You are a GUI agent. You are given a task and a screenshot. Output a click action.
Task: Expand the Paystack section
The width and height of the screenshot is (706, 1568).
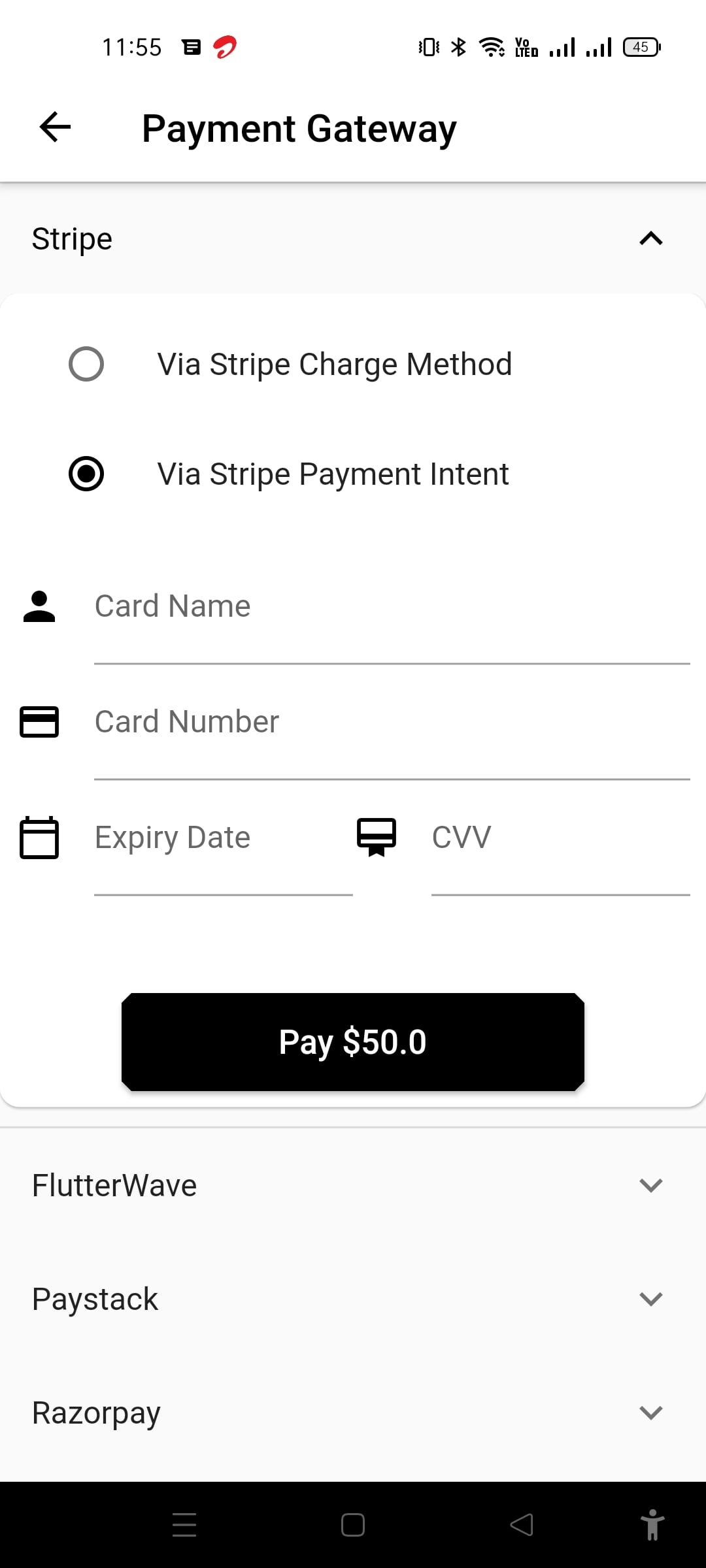pyautogui.click(x=353, y=1299)
